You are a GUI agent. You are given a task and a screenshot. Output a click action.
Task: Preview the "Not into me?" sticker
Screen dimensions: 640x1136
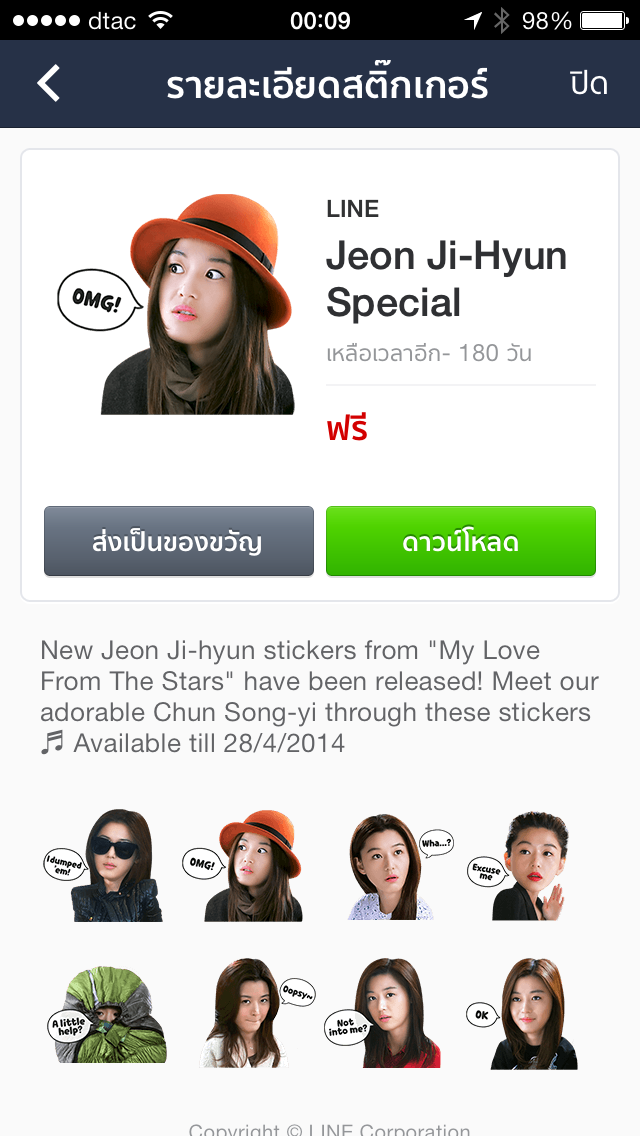pos(385,1015)
